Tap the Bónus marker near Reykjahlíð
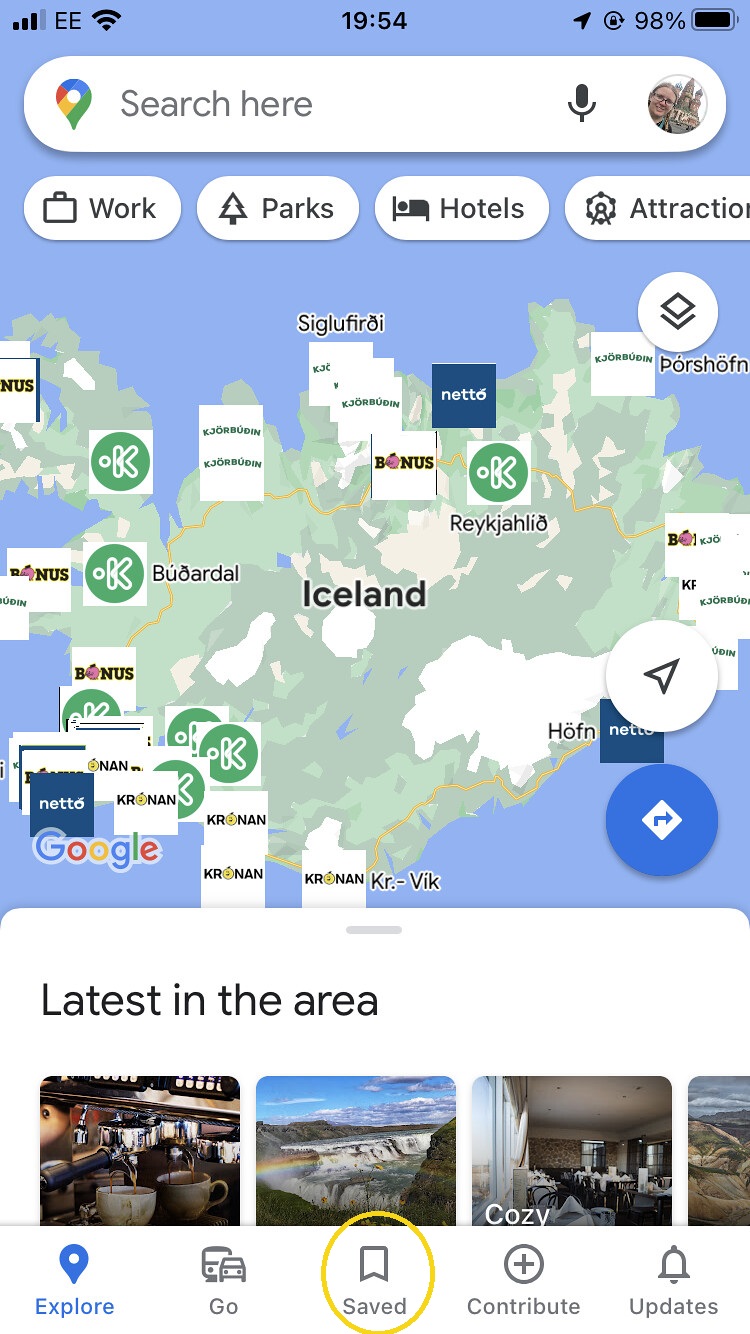This screenshot has width=750, height=1334. tap(404, 465)
